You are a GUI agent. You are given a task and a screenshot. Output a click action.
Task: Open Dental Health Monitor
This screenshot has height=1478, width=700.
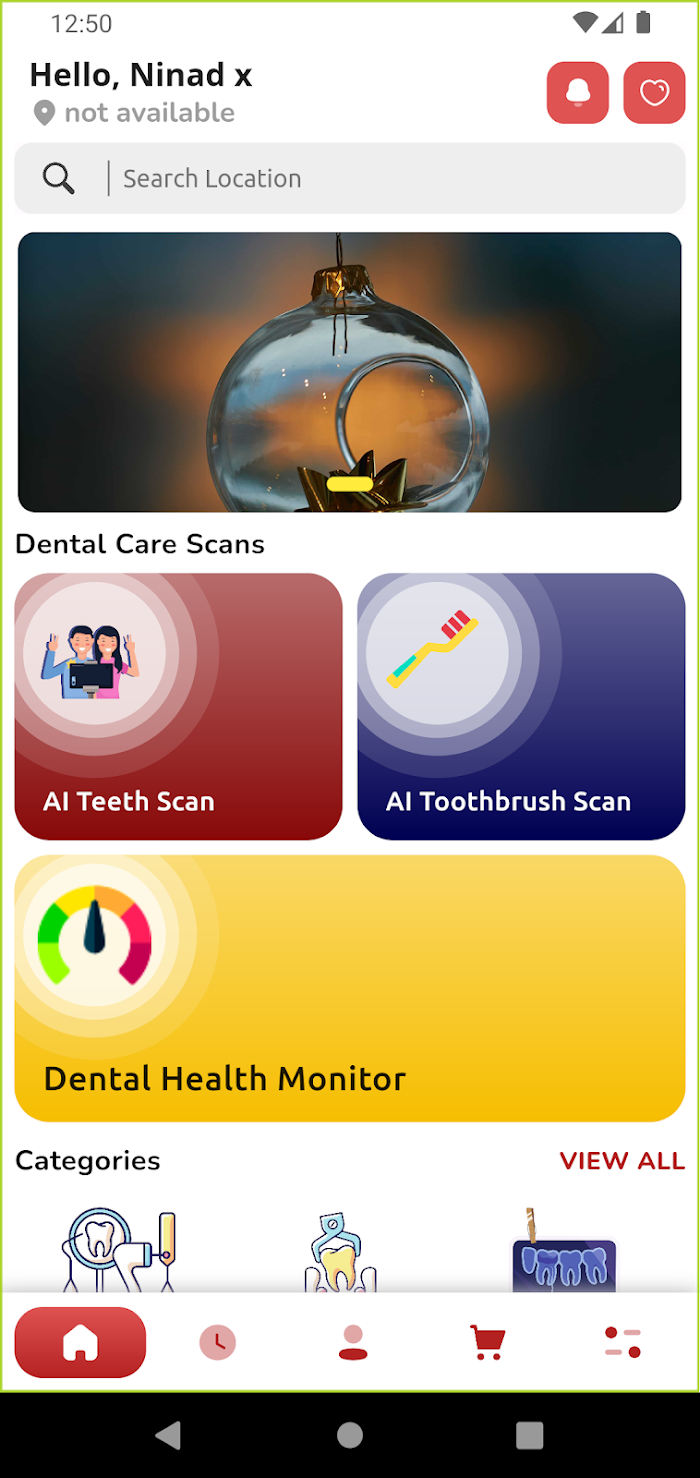(x=350, y=988)
